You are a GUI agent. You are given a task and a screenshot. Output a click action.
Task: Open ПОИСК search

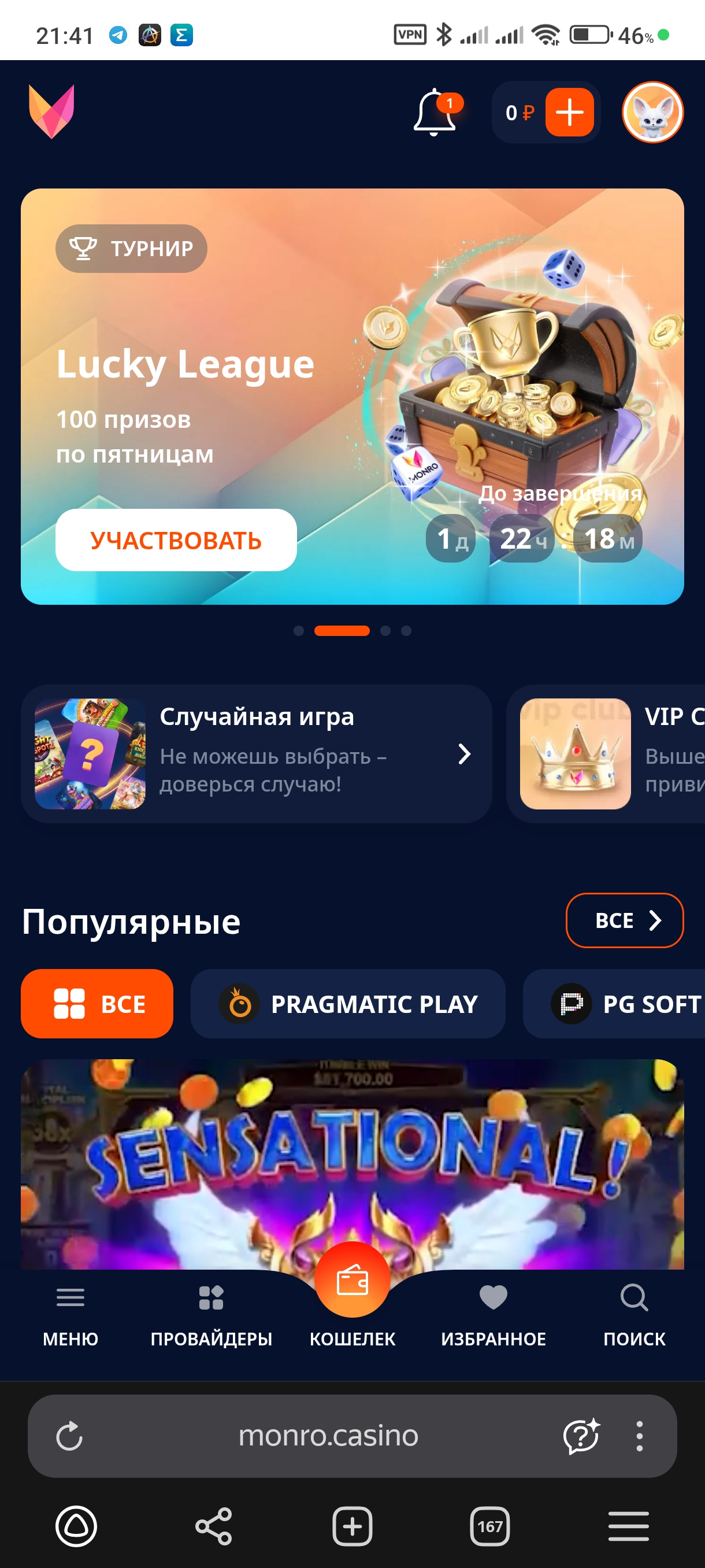tap(634, 1314)
